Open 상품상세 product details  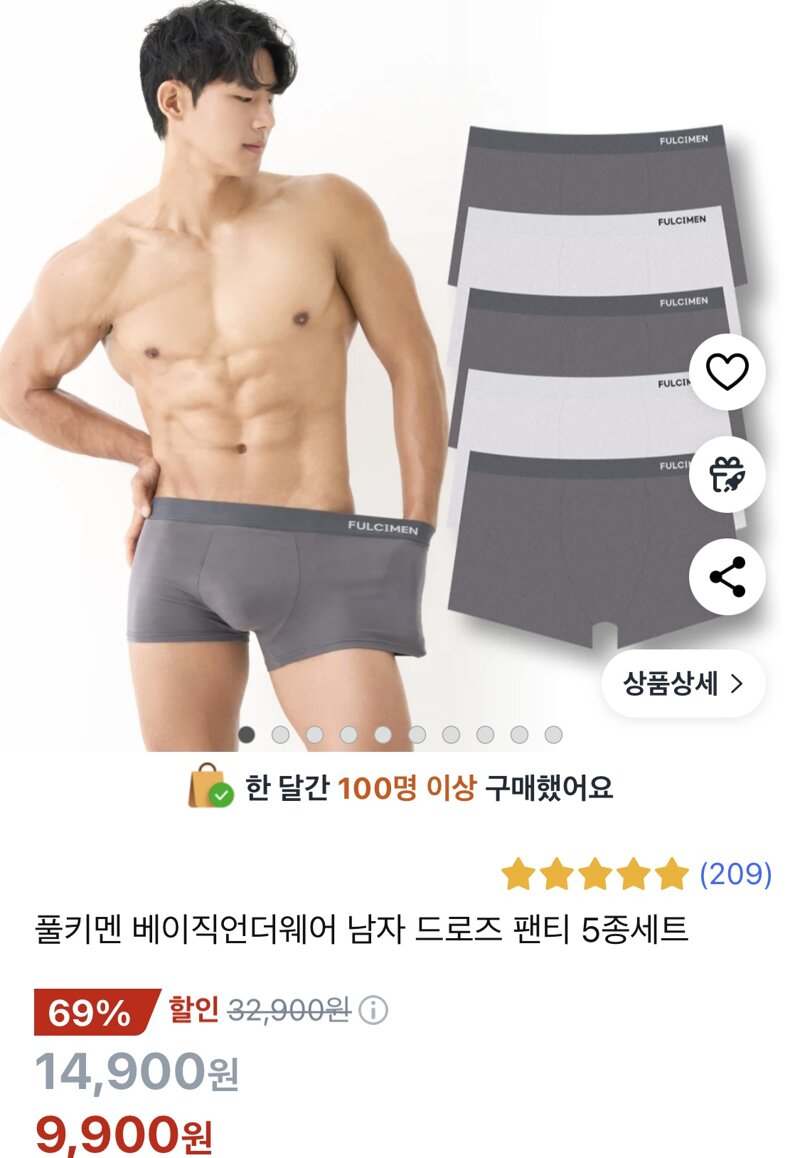684,684
